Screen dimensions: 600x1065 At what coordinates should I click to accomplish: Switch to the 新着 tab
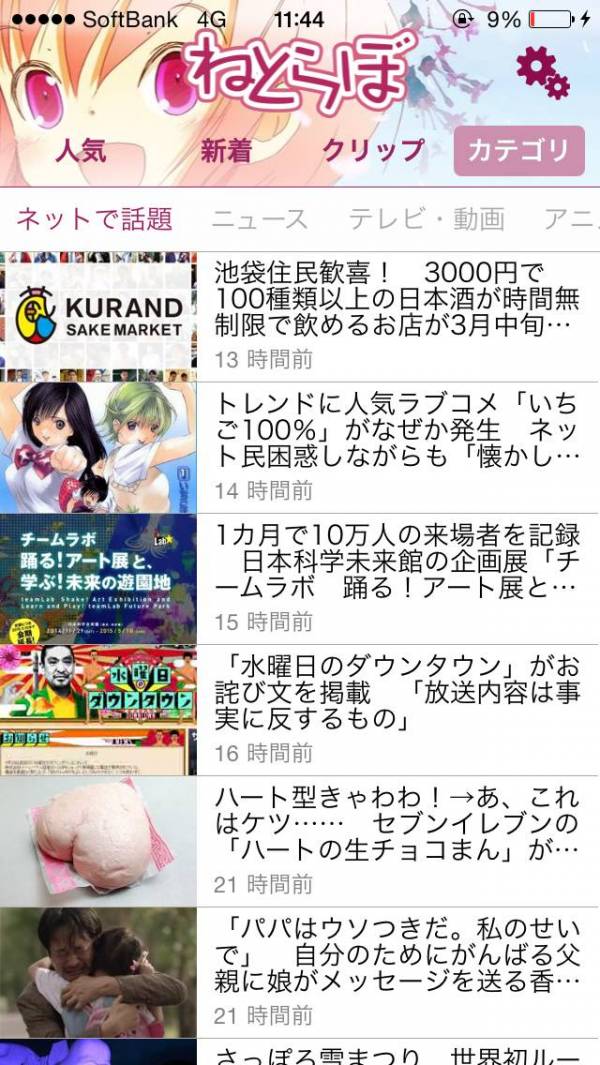(226, 151)
